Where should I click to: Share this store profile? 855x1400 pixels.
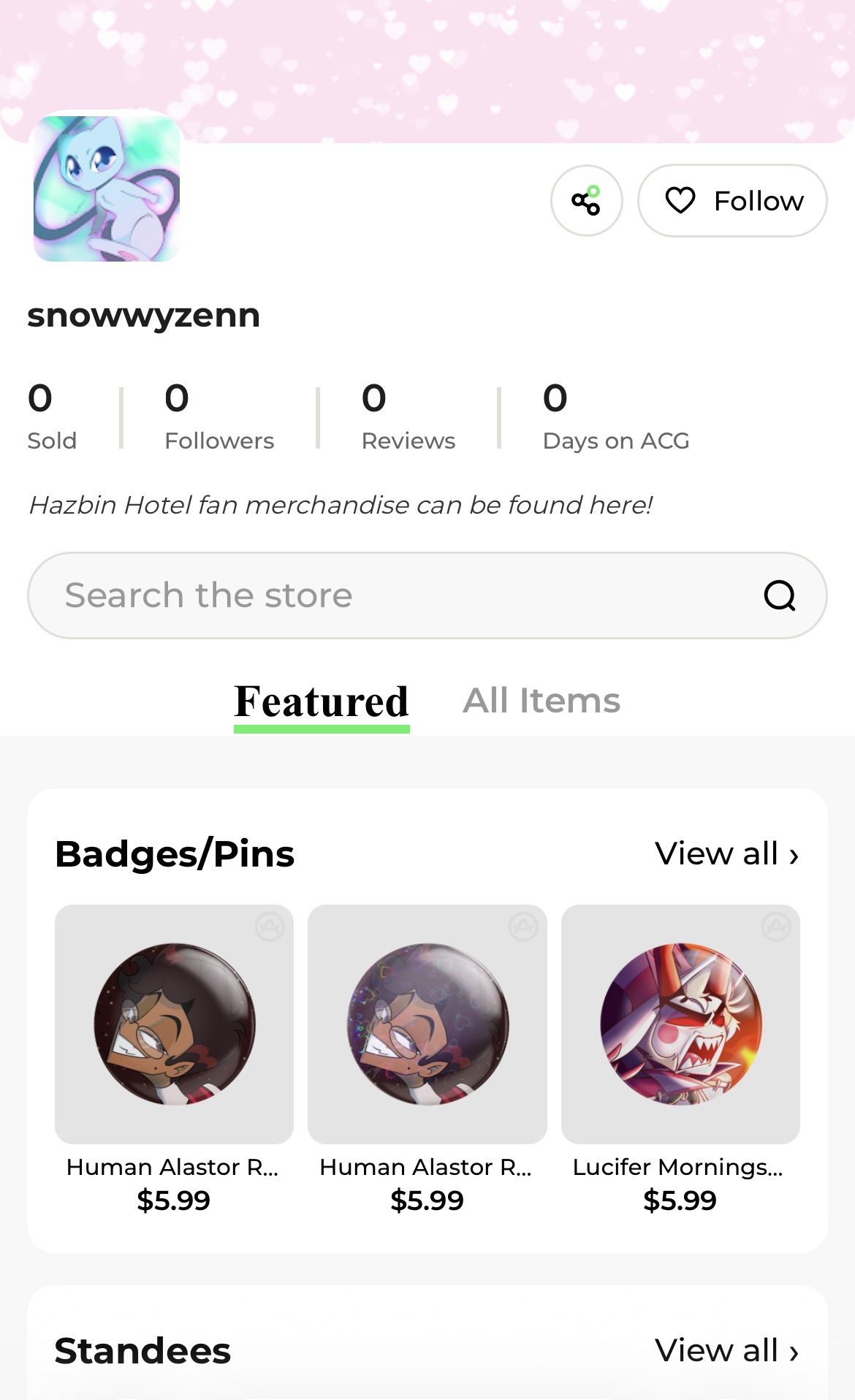tap(586, 200)
